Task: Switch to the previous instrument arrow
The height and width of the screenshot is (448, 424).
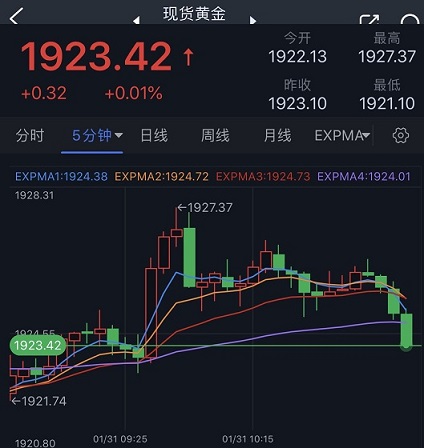Action: (136, 20)
